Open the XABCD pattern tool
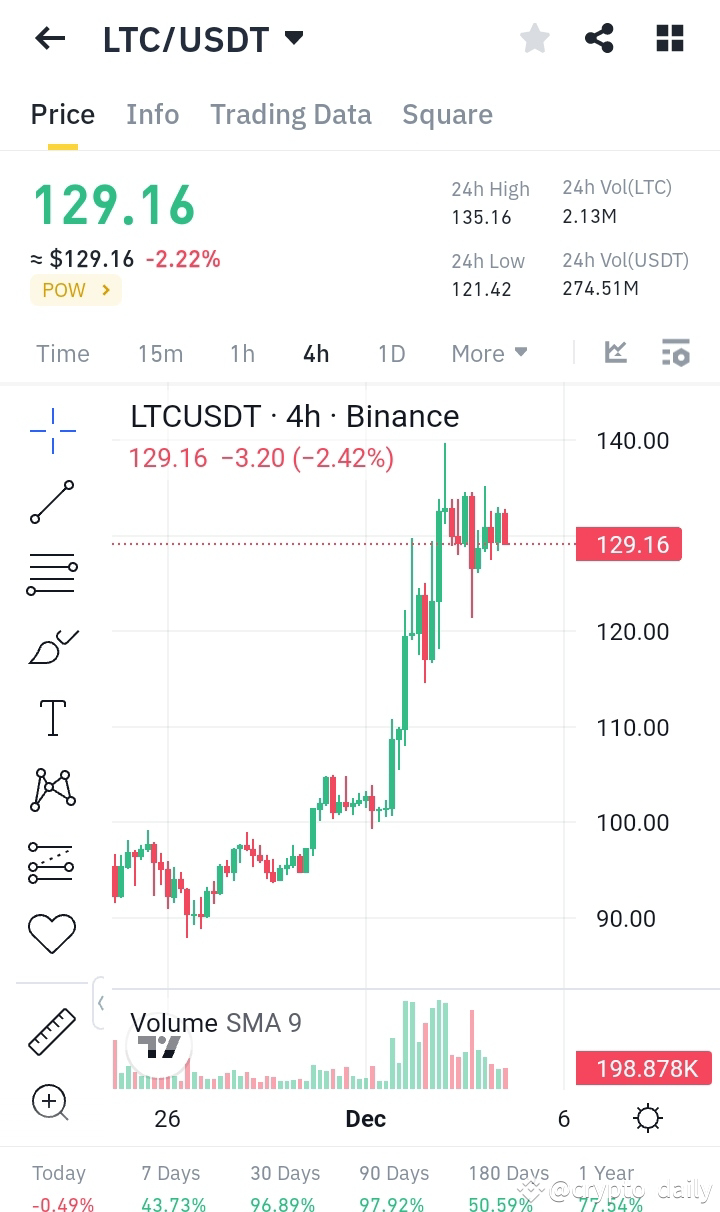Image resolution: width=720 pixels, height=1212 pixels. point(51,790)
